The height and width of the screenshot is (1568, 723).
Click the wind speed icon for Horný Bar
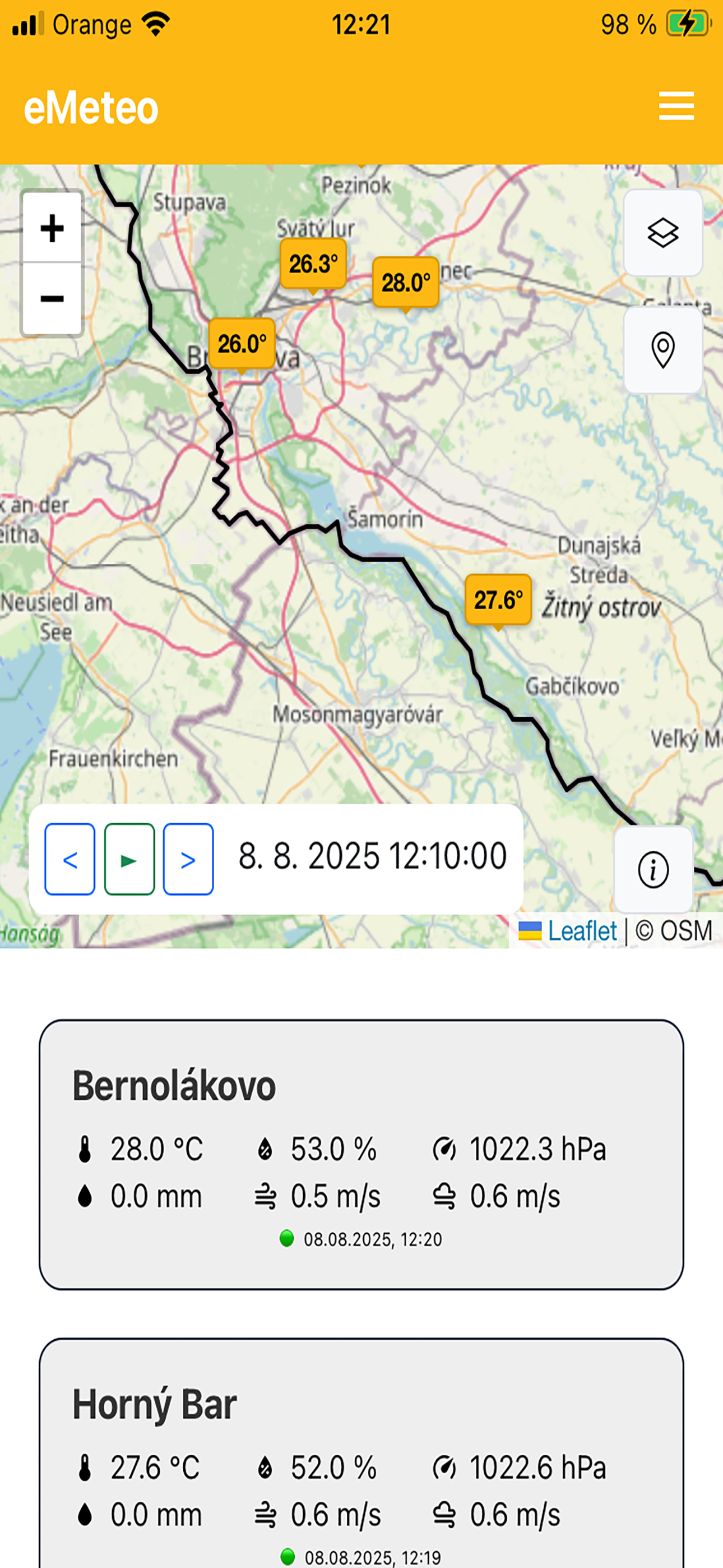point(266,1513)
